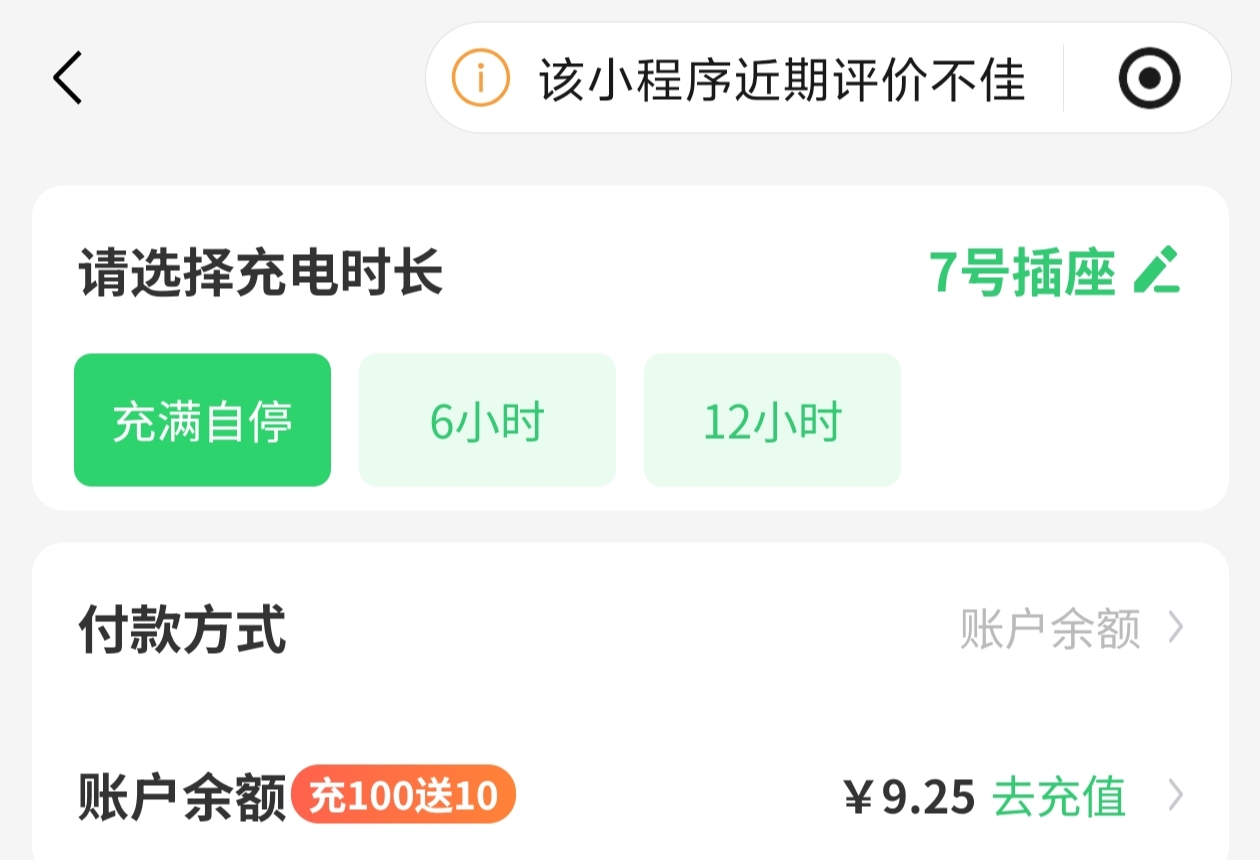Edit the 7号插座 socket selection

coord(1157,271)
